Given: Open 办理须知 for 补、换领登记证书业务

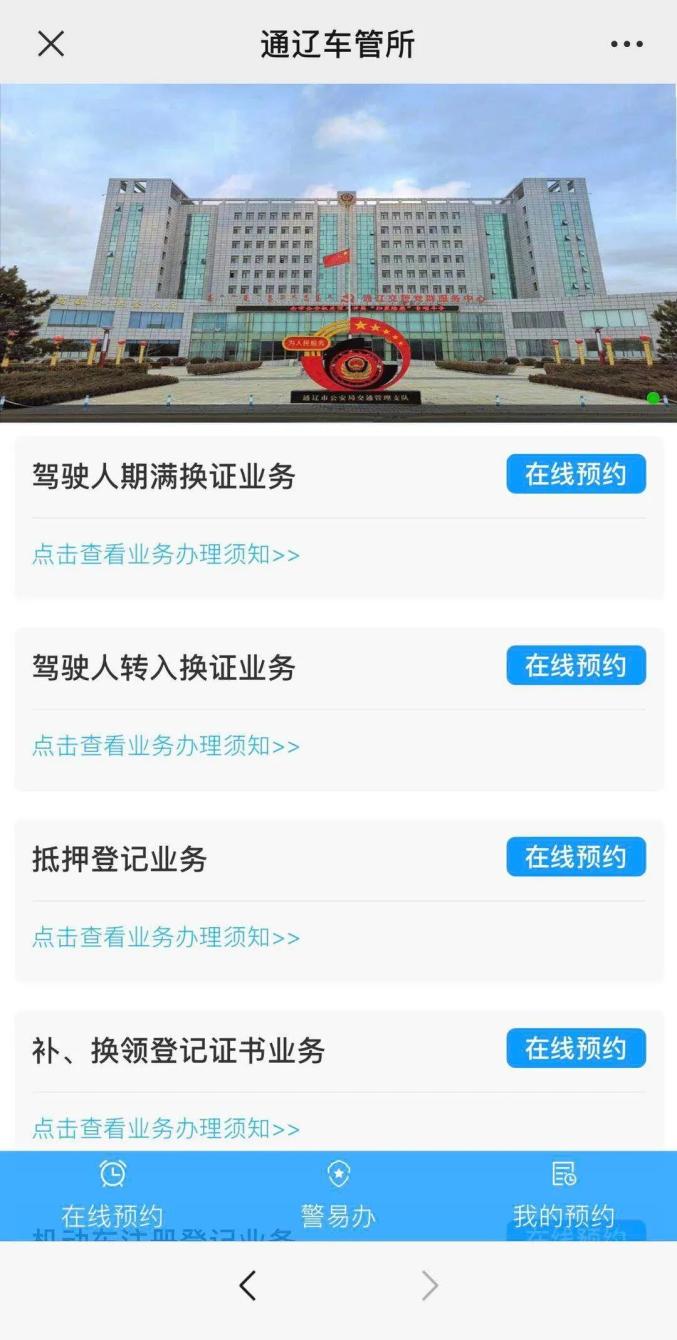Looking at the screenshot, I should (166, 1129).
